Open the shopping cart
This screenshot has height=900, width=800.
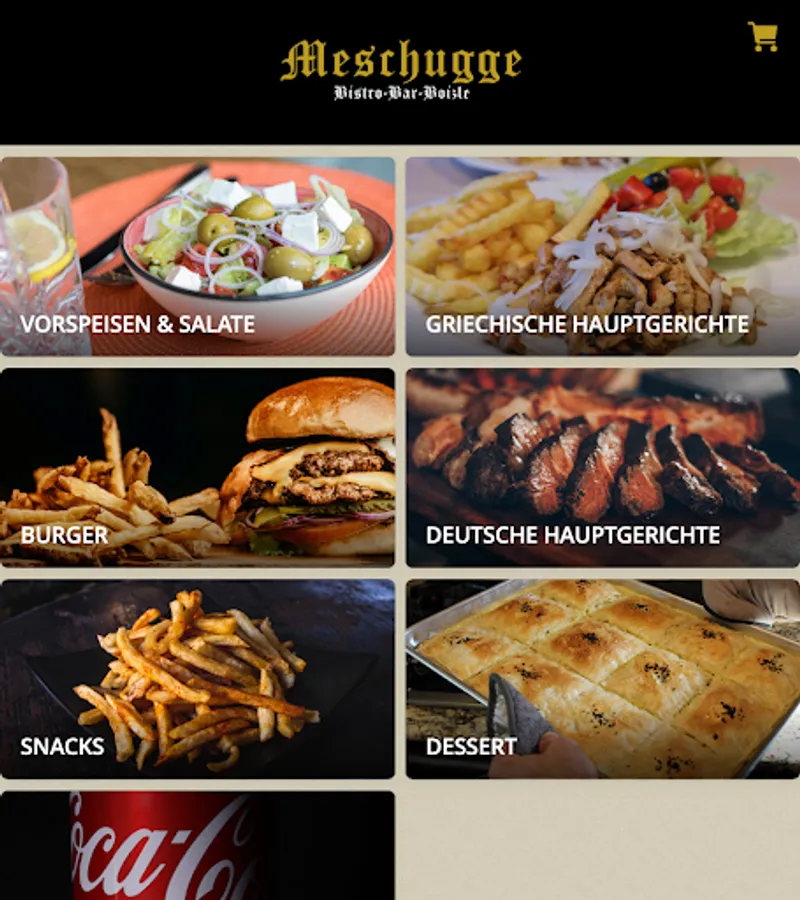coord(763,37)
